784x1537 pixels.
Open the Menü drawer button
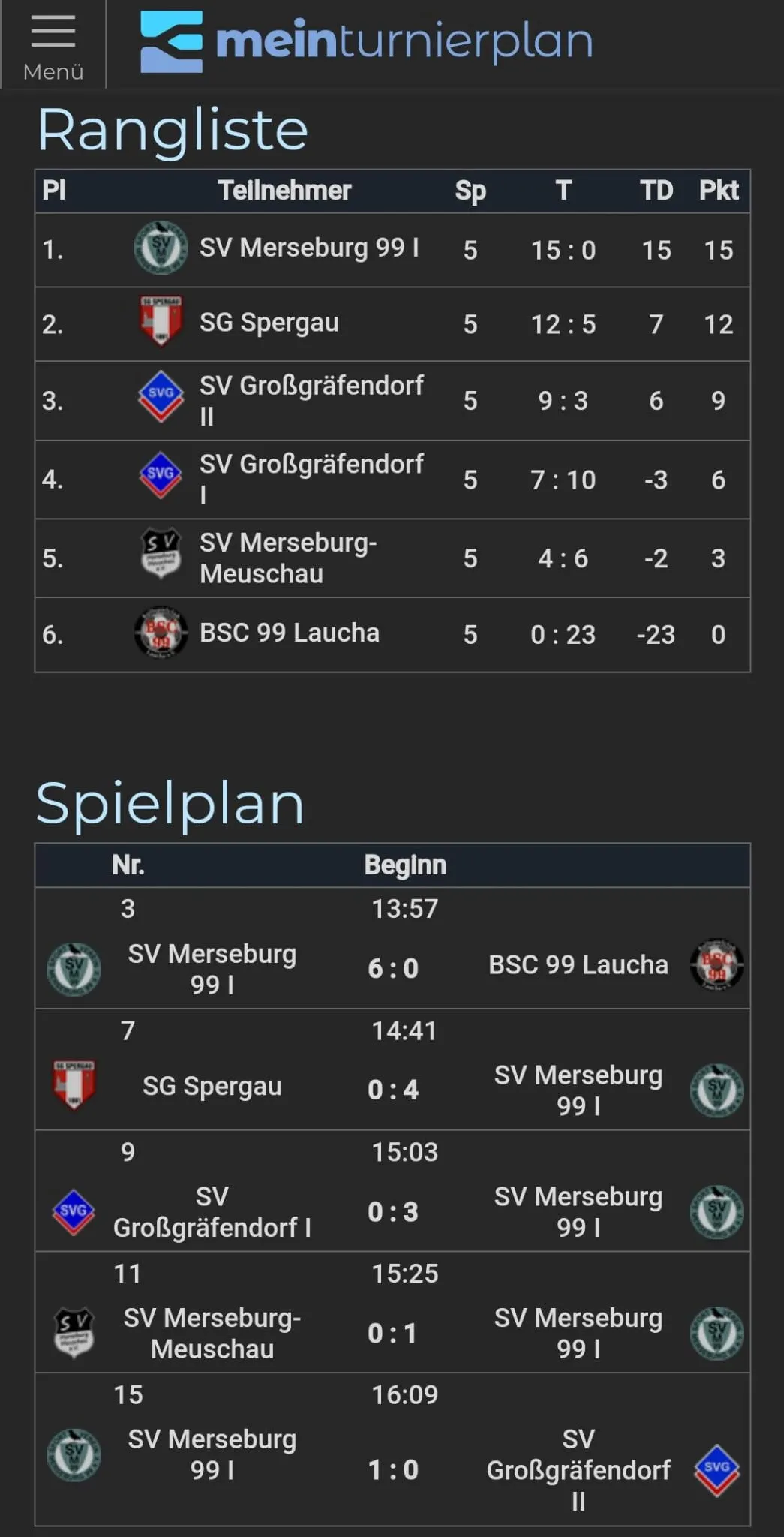coord(53,45)
